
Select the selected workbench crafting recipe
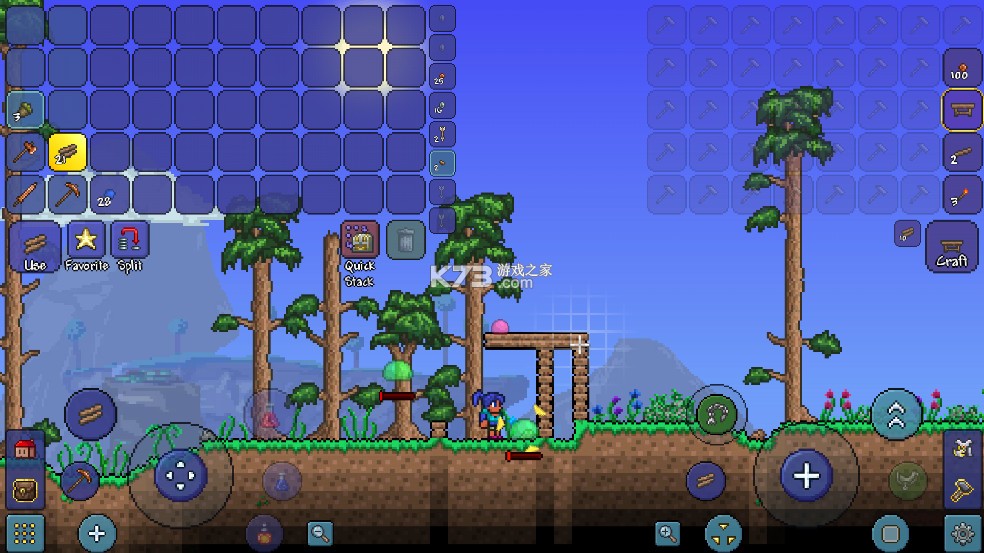pyautogui.click(x=962, y=110)
